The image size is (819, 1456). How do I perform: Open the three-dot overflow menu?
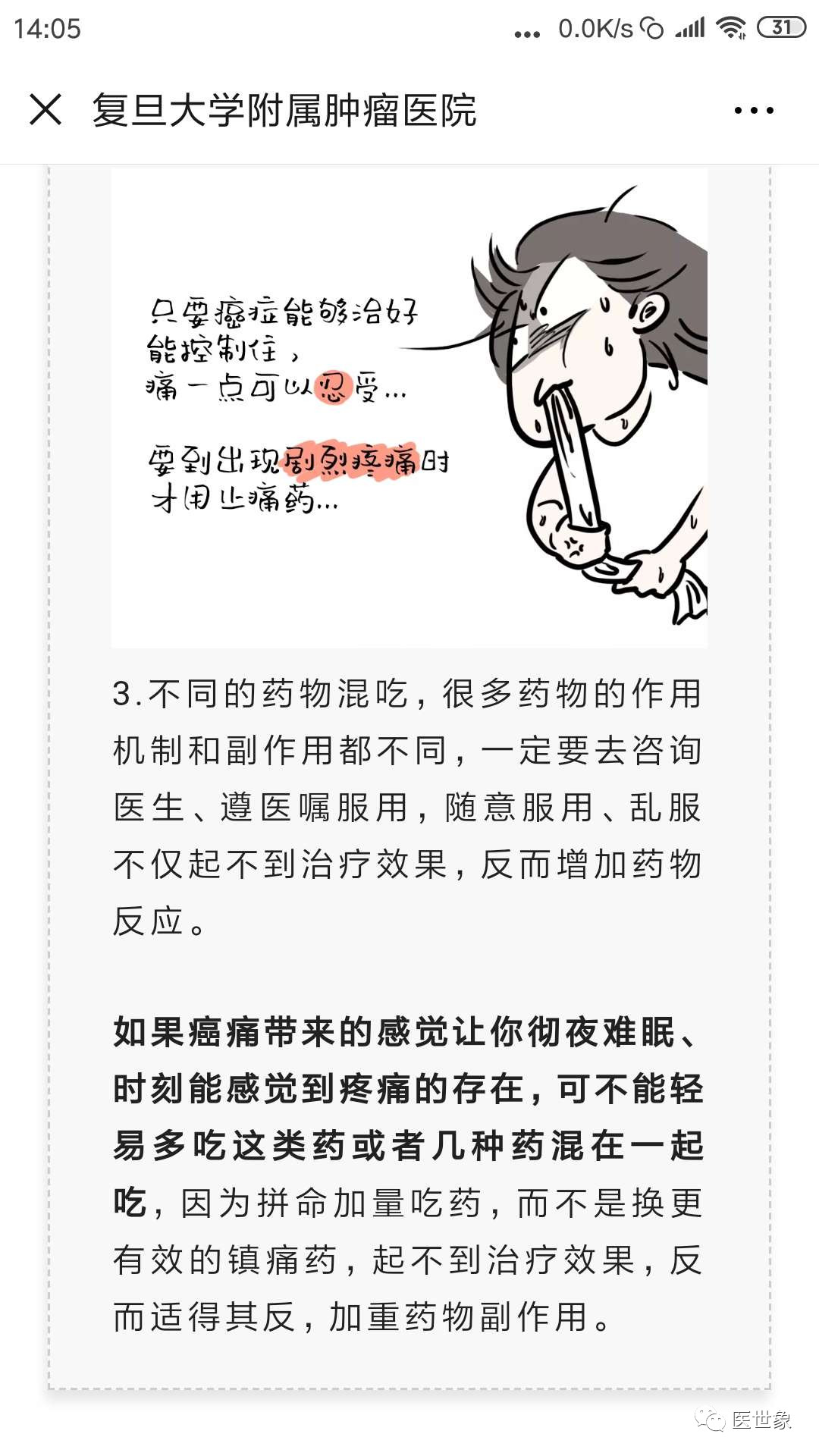tap(754, 111)
